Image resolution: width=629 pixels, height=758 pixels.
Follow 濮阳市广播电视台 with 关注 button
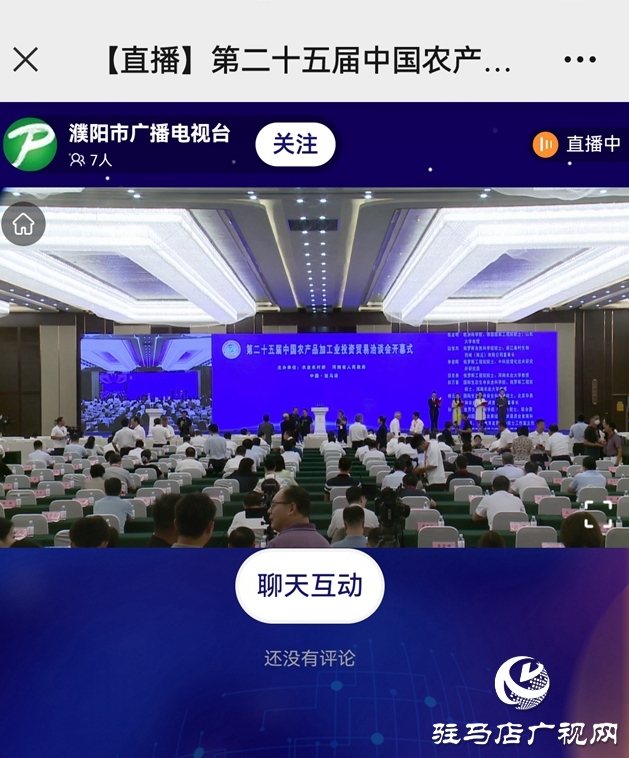[295, 144]
